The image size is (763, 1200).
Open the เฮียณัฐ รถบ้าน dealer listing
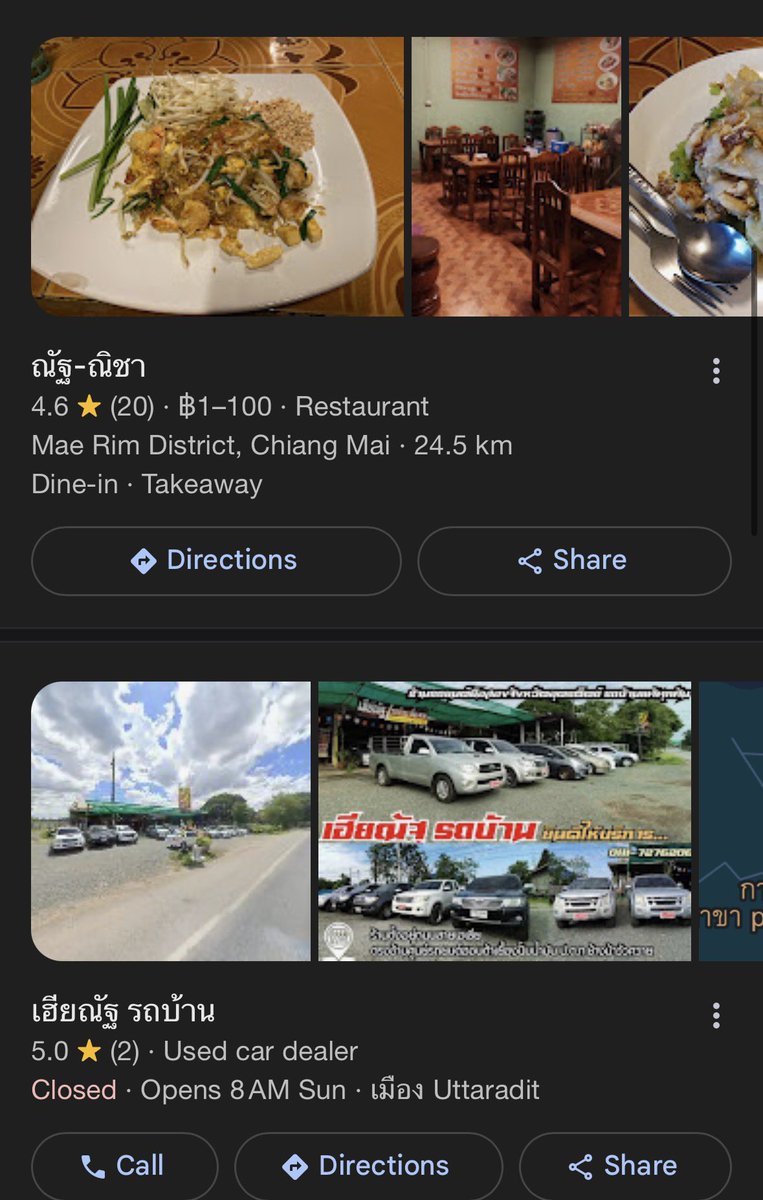(123, 1012)
